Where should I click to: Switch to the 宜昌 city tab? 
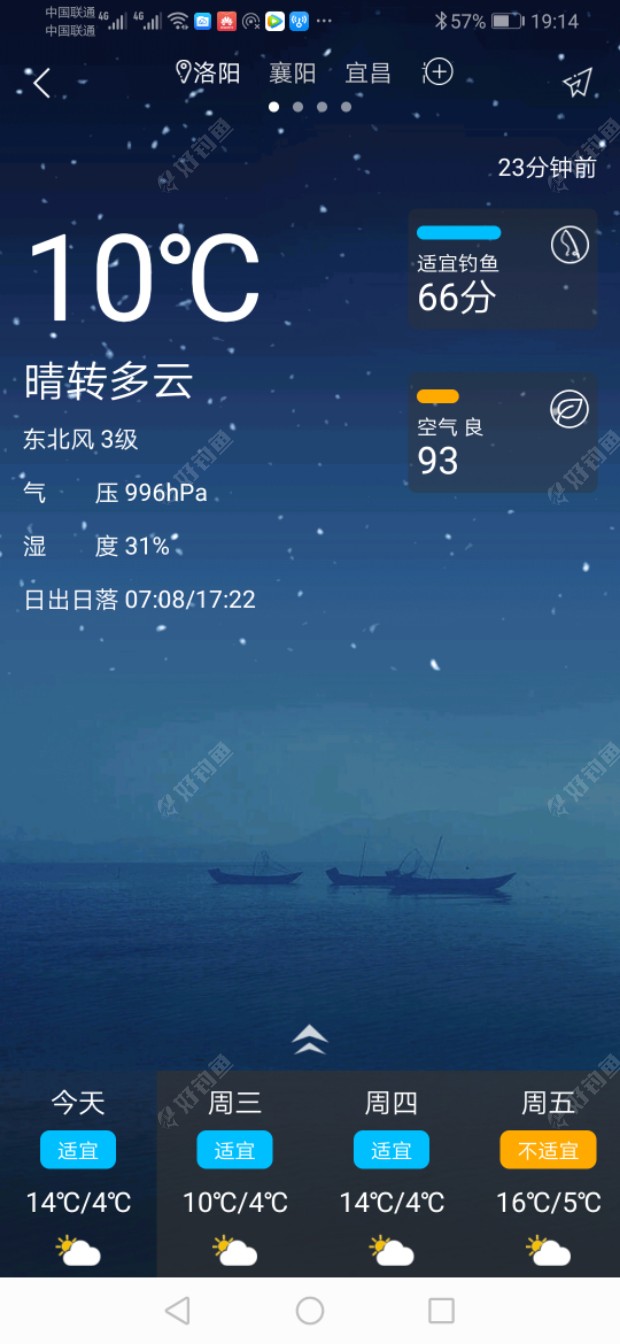368,73
